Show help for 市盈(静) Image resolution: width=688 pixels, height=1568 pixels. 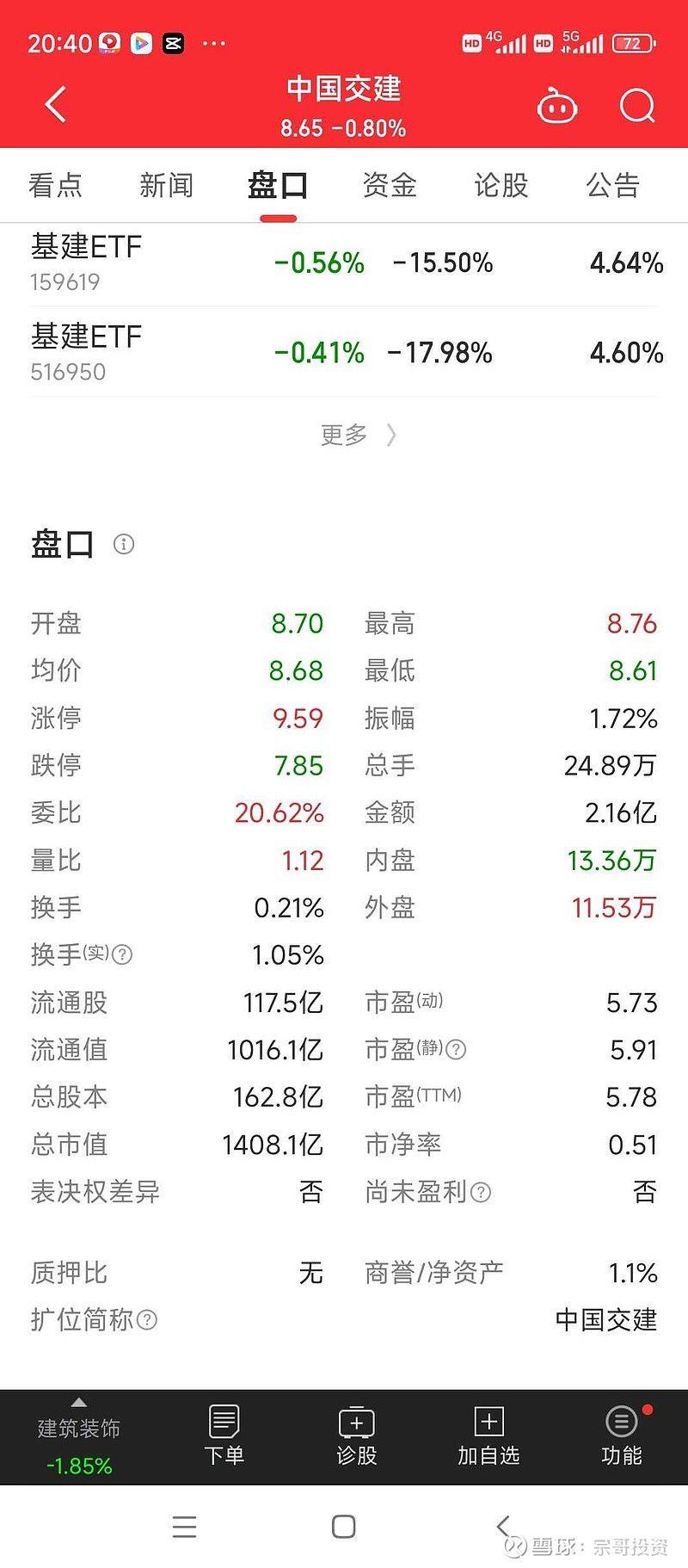457,1049
